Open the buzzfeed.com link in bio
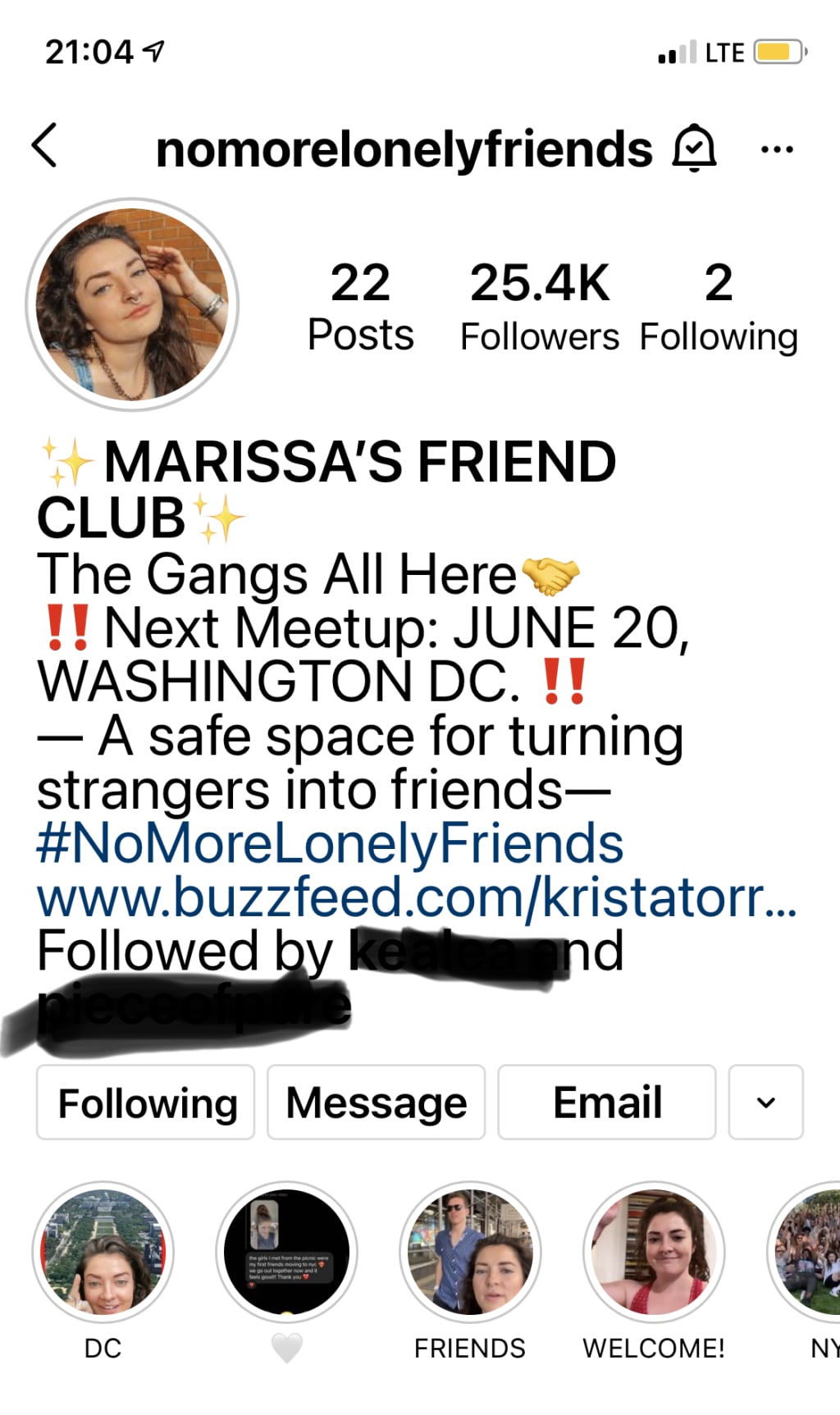 417,897
